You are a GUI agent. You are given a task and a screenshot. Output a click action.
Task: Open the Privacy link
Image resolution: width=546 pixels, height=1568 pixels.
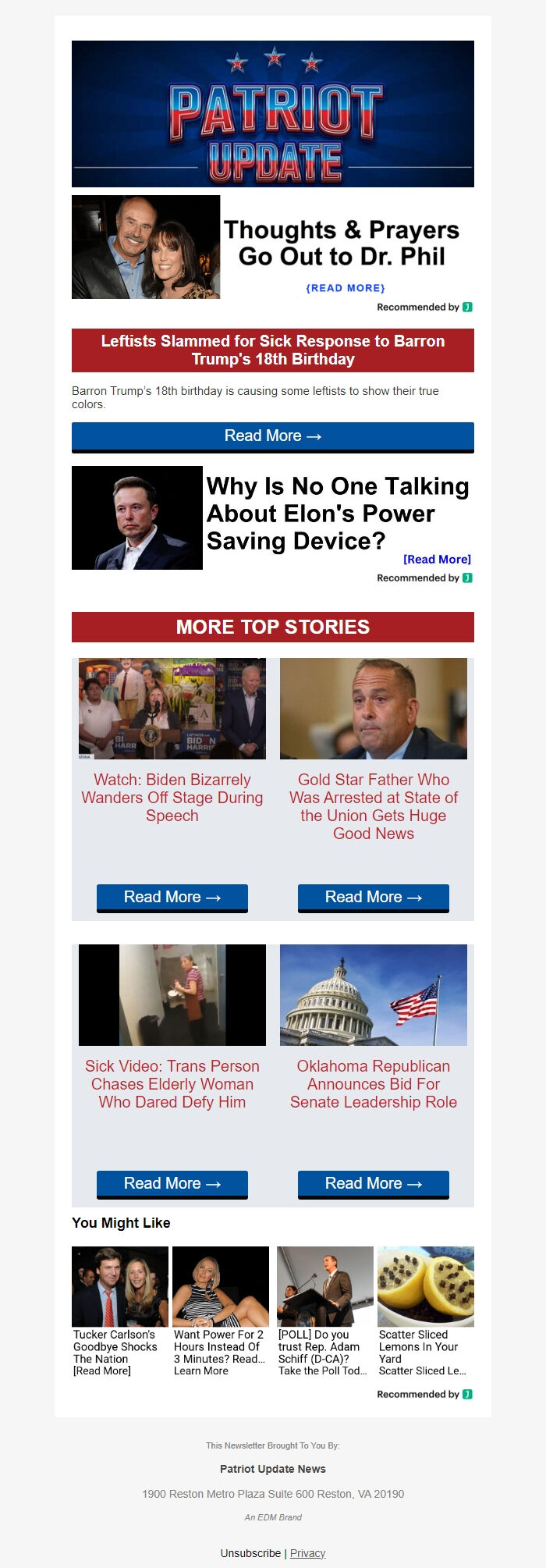(x=307, y=1553)
